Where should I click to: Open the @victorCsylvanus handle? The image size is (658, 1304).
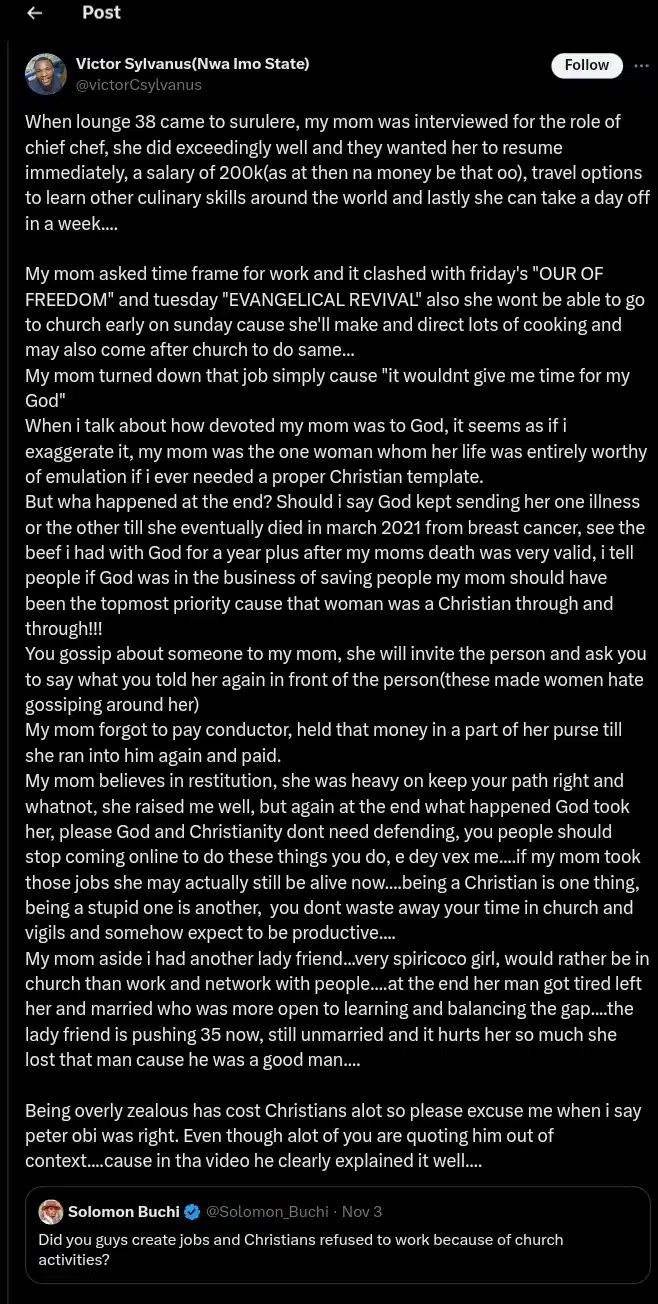[x=139, y=85]
